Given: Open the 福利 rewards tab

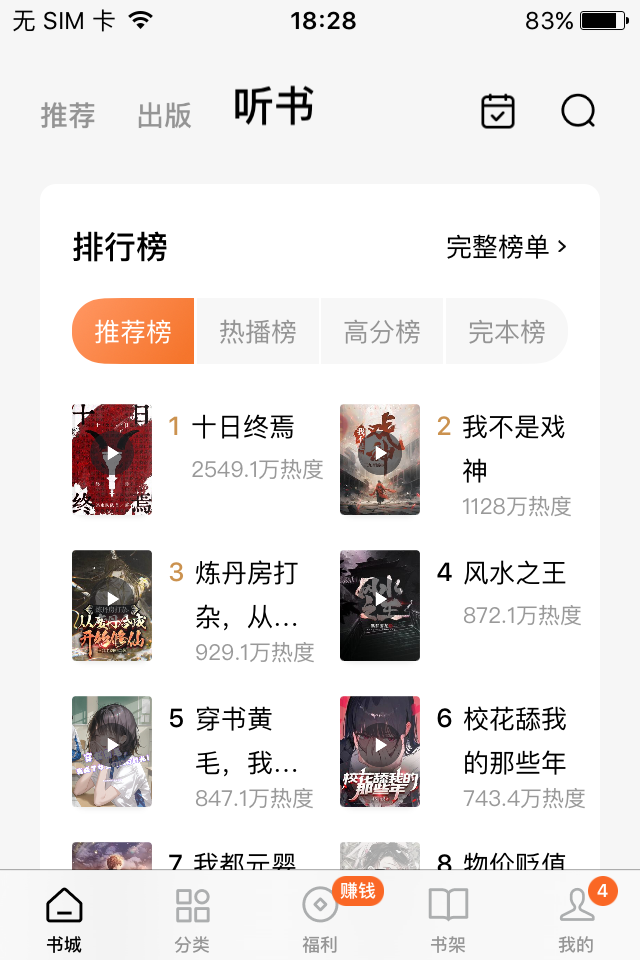Looking at the screenshot, I should [x=320, y=920].
